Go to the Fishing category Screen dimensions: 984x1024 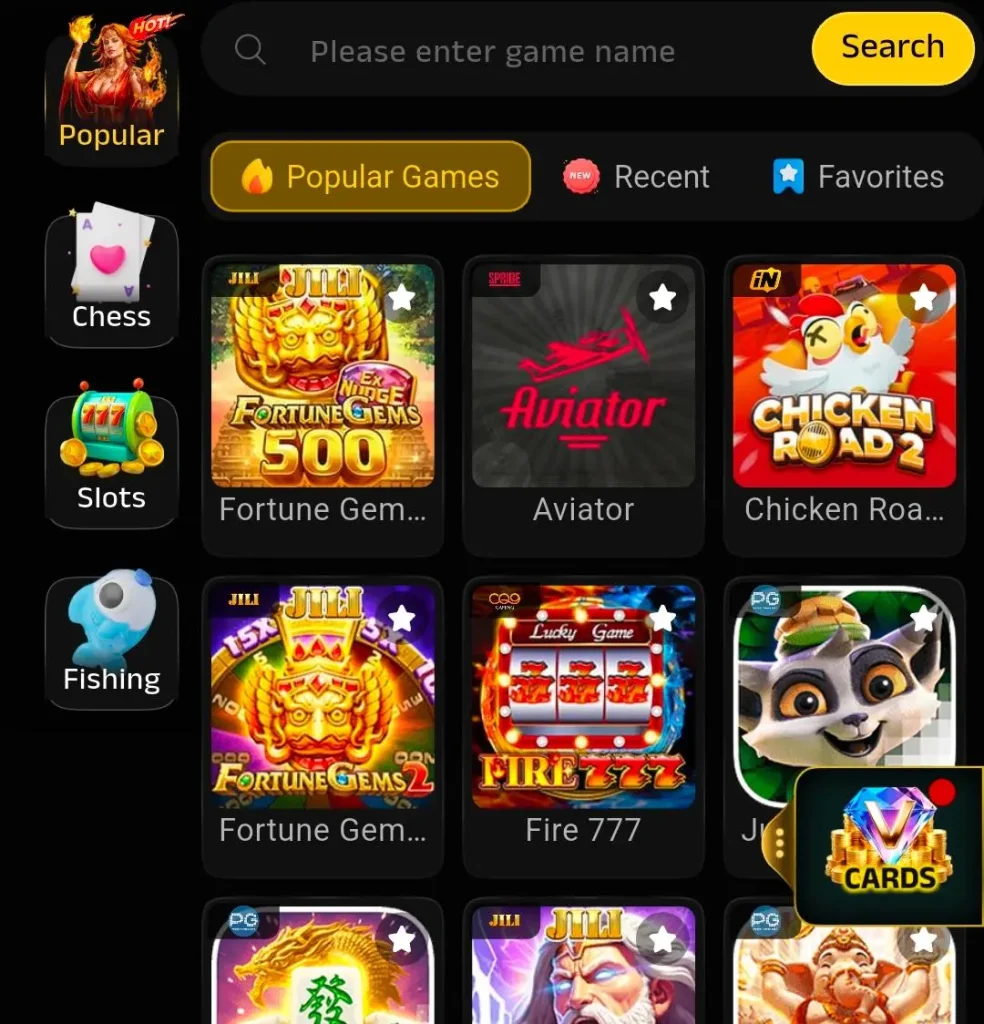(111, 640)
